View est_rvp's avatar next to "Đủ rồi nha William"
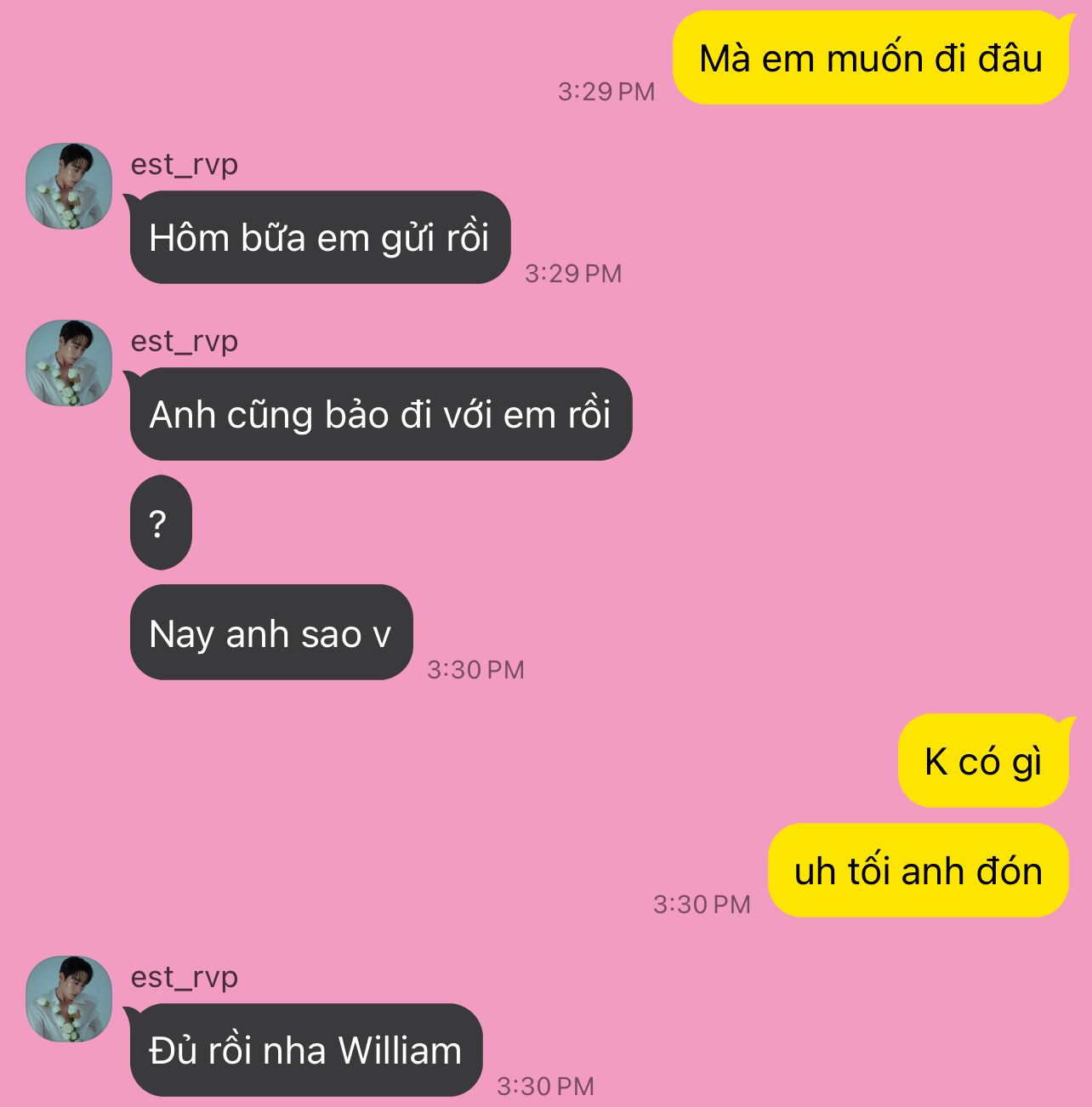 point(69,999)
